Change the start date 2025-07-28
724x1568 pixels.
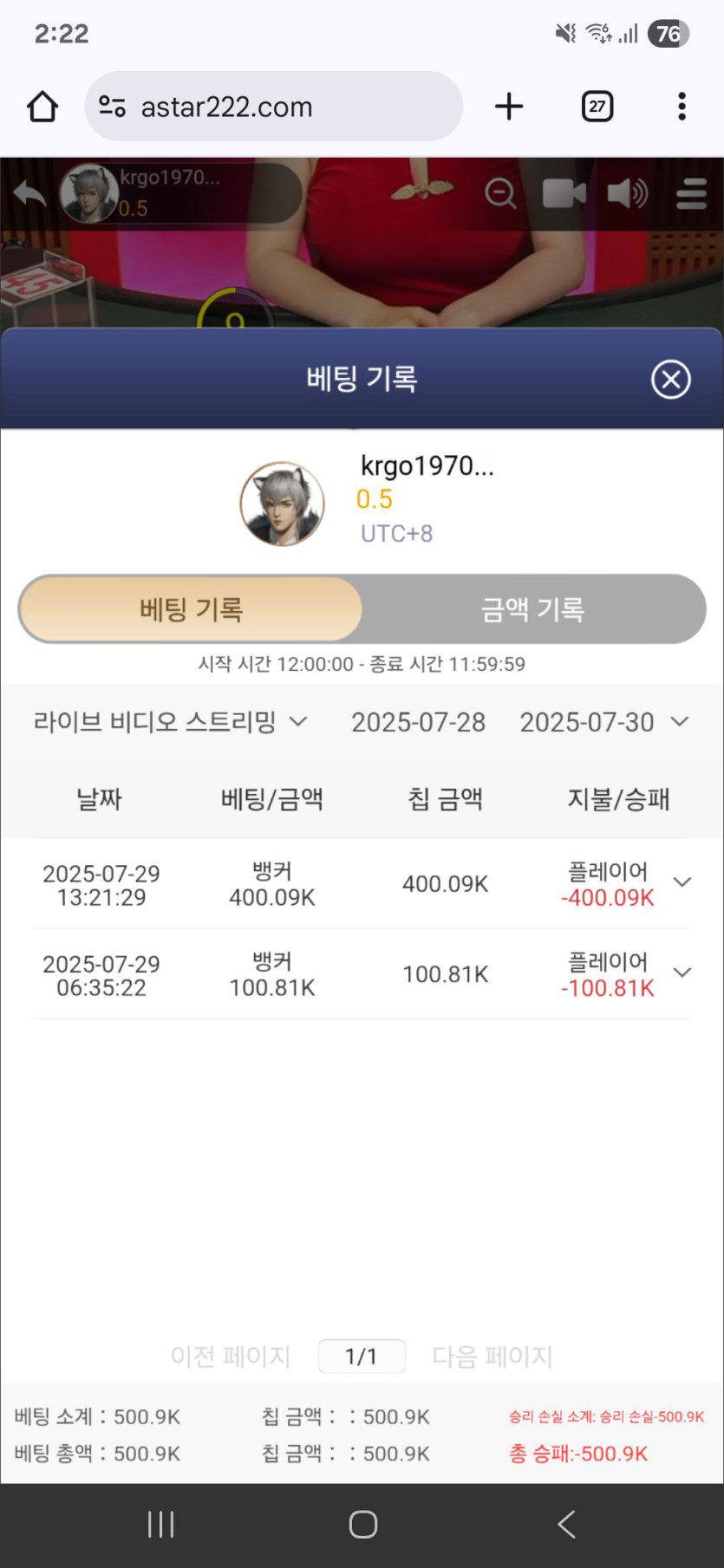point(418,722)
